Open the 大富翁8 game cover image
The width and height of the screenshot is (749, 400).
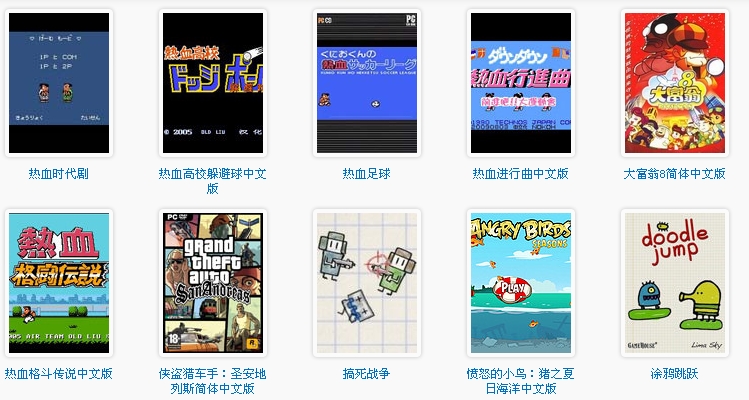[674, 83]
